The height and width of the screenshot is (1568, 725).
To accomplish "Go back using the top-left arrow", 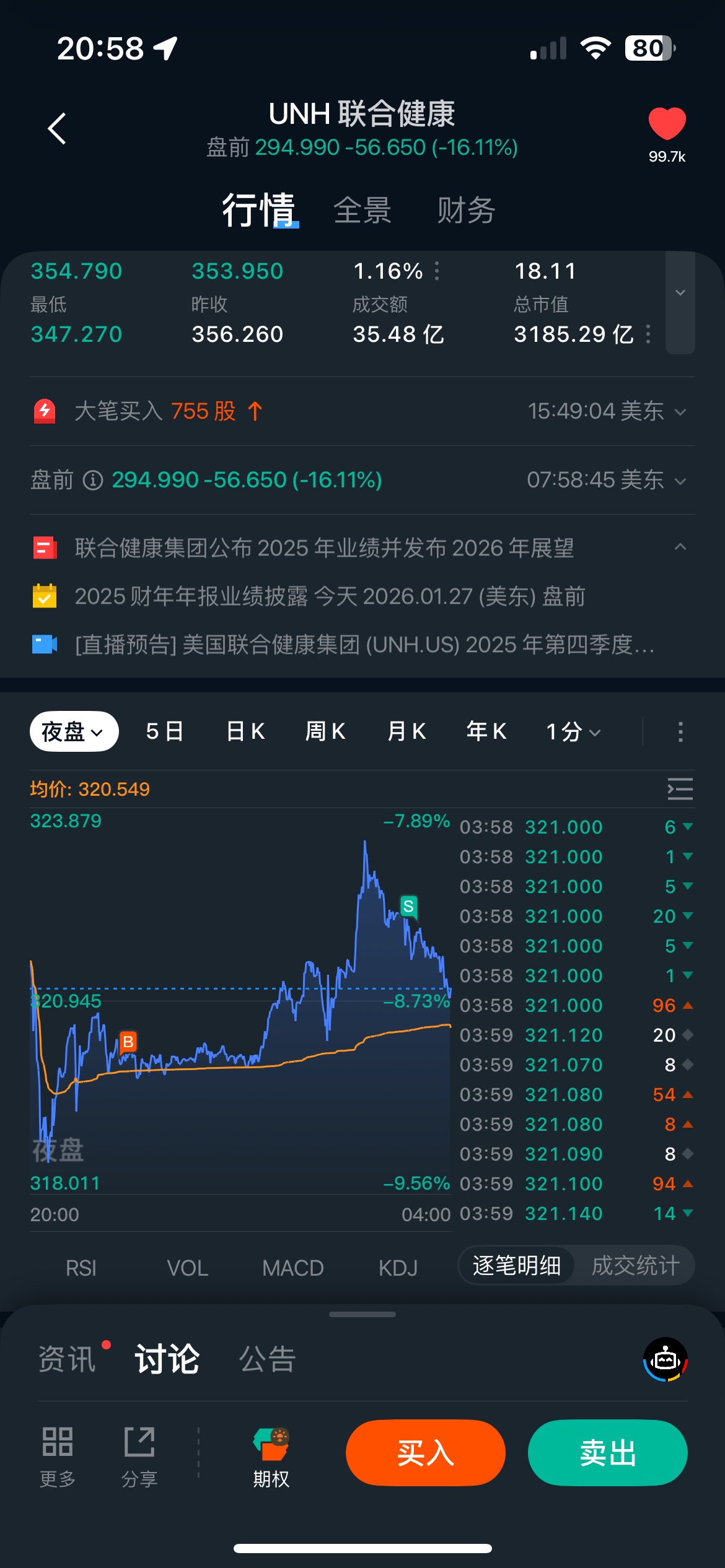I will pos(57,129).
